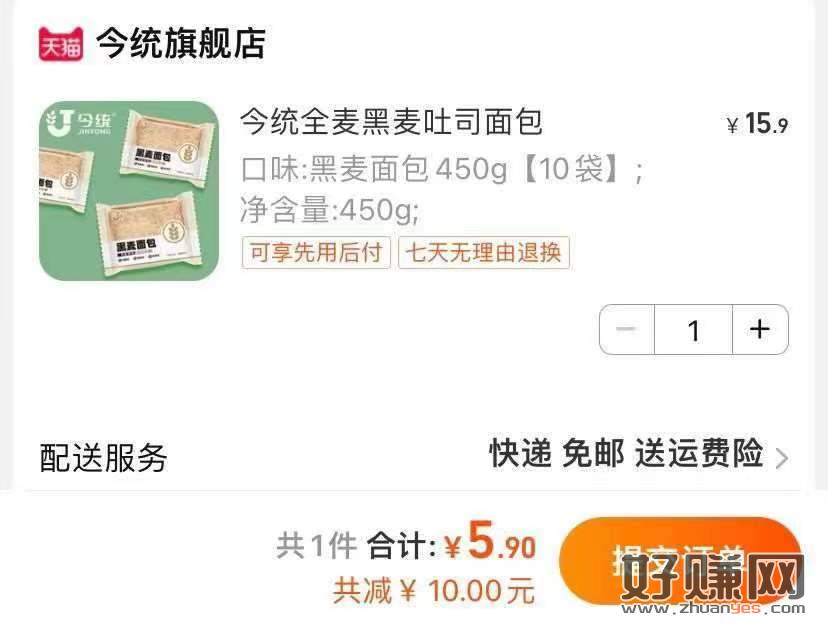Open the 今统全麦黑麦吐司面包 product image
Viewport: 828px width, 632px height.
pyautogui.click(x=129, y=191)
